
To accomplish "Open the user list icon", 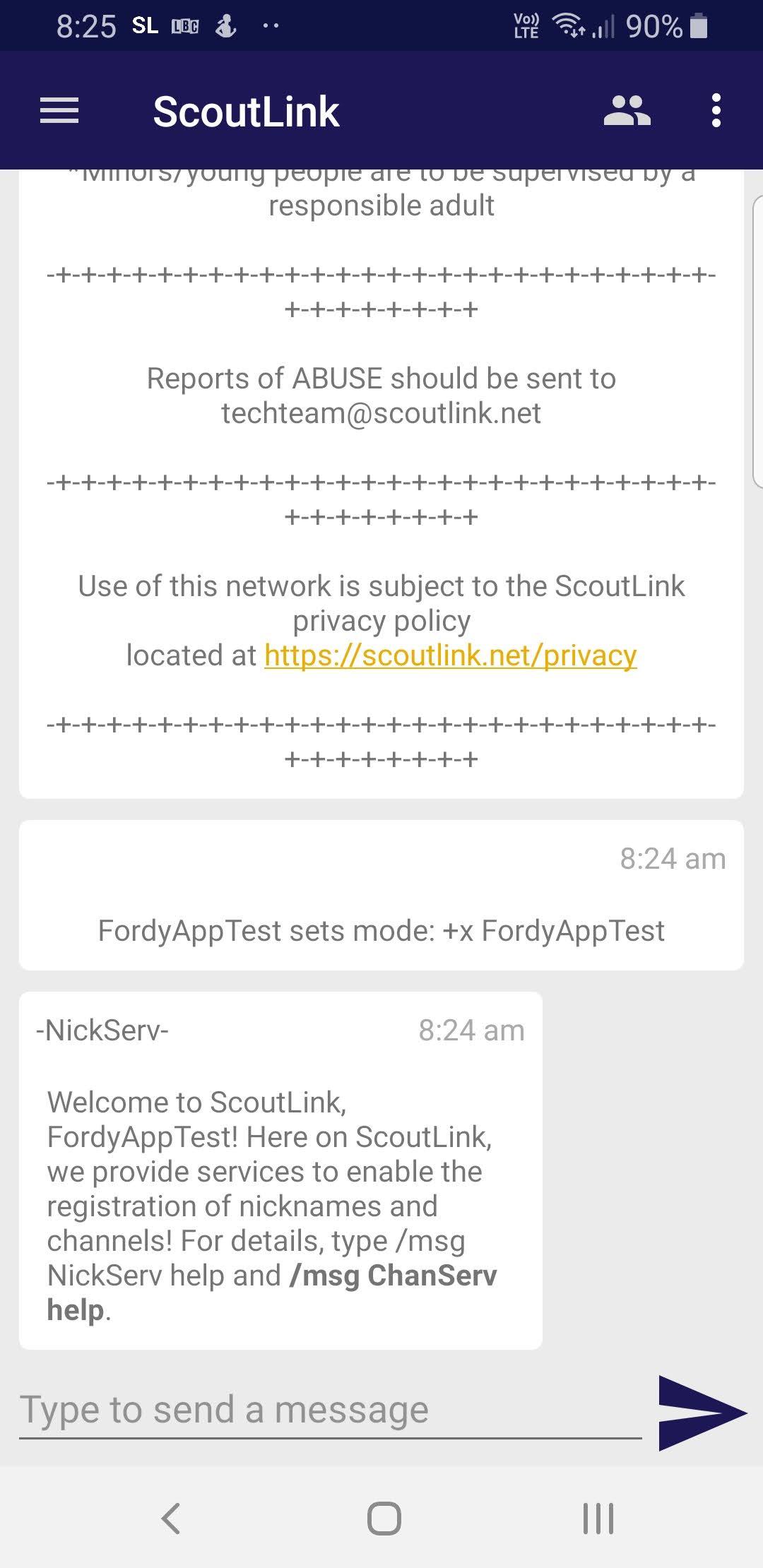I will pos(627,111).
